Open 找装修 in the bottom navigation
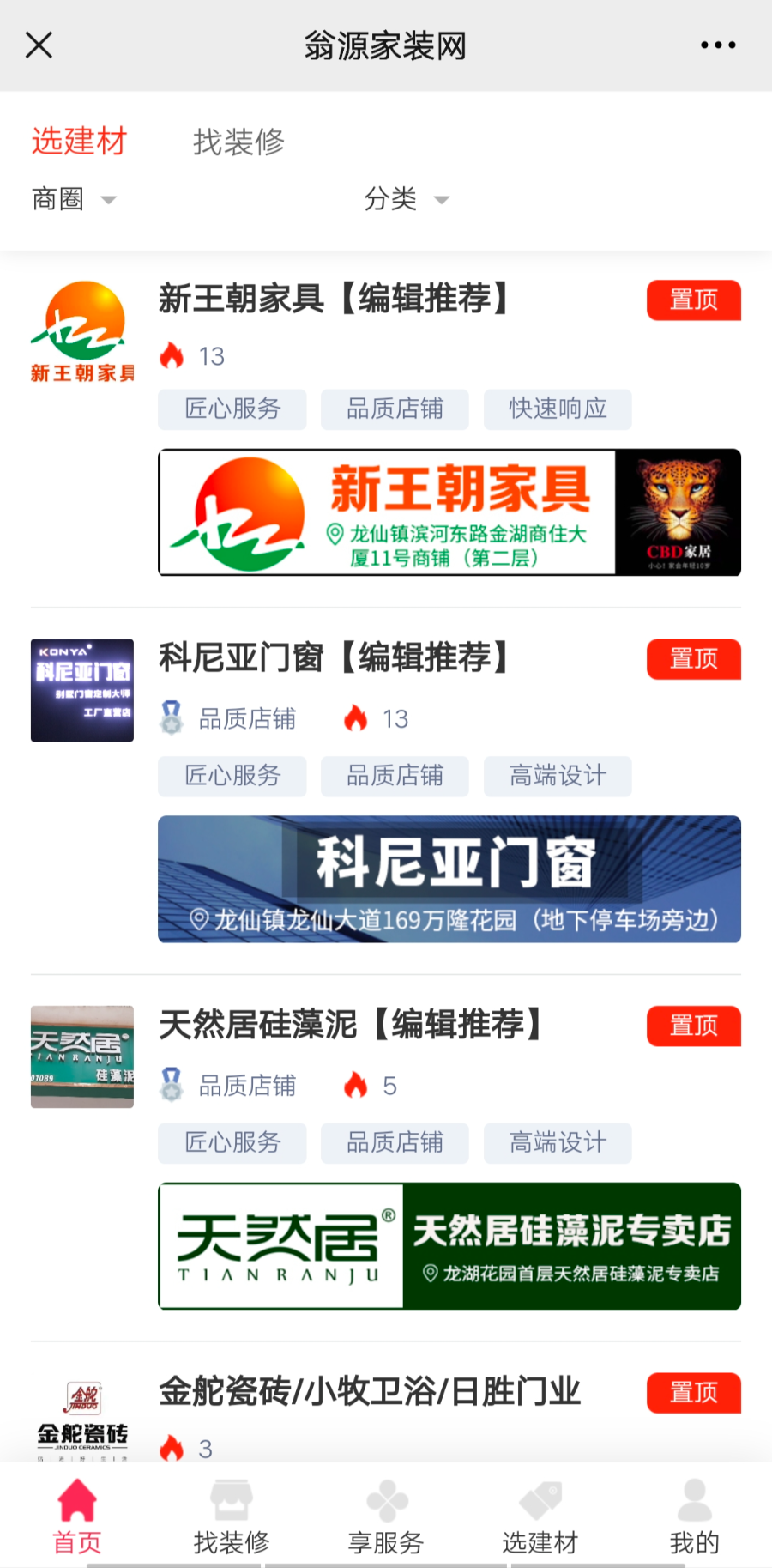Viewport: 772px width, 1568px height. point(232,1517)
